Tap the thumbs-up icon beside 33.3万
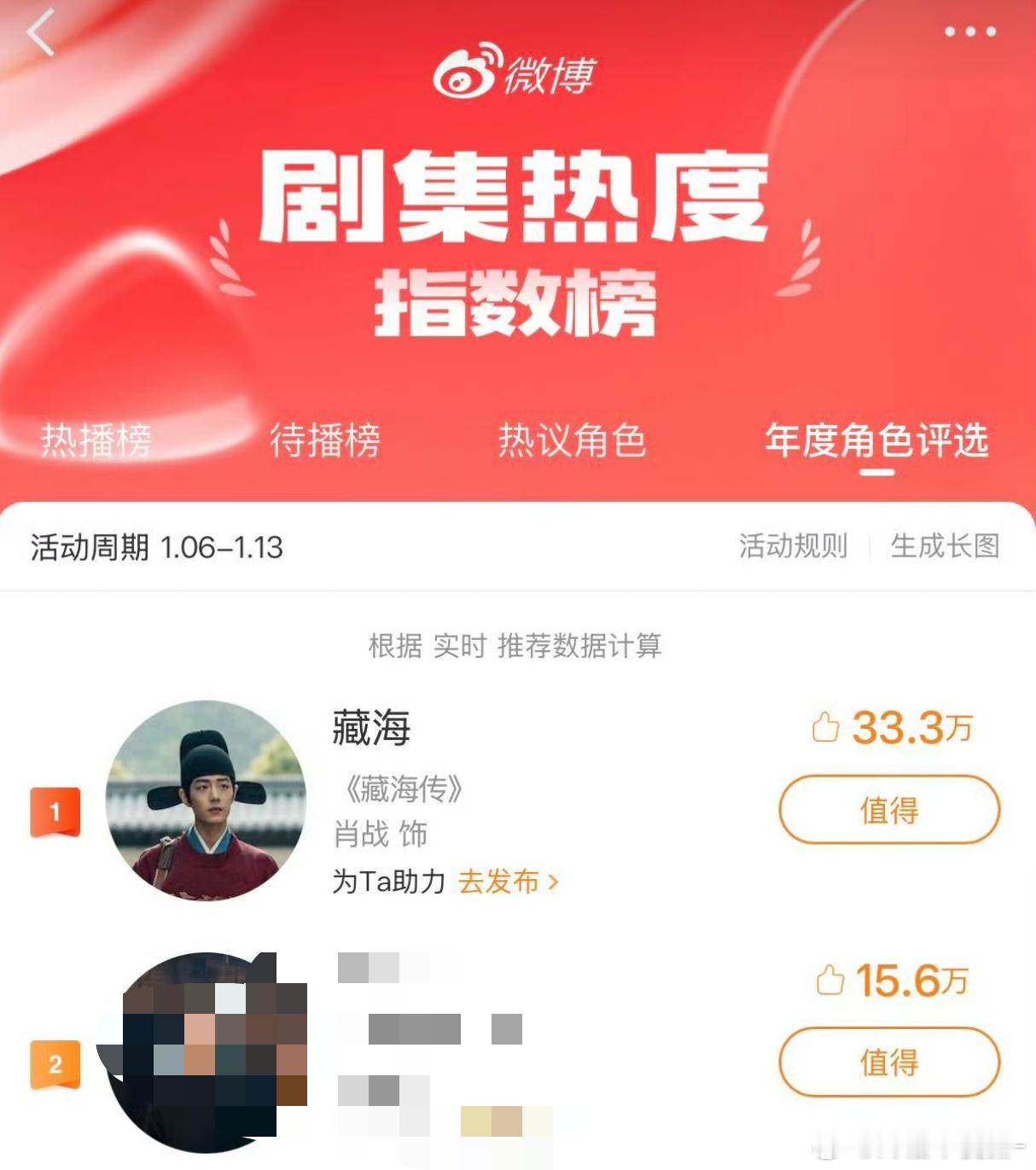This screenshot has height=1170, width=1036. (x=826, y=729)
